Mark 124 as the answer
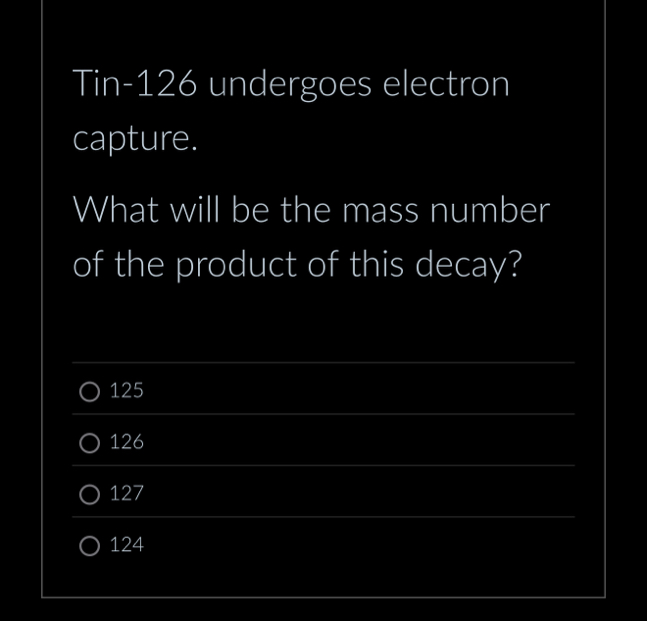The height and width of the screenshot is (621, 647). pos(90,546)
